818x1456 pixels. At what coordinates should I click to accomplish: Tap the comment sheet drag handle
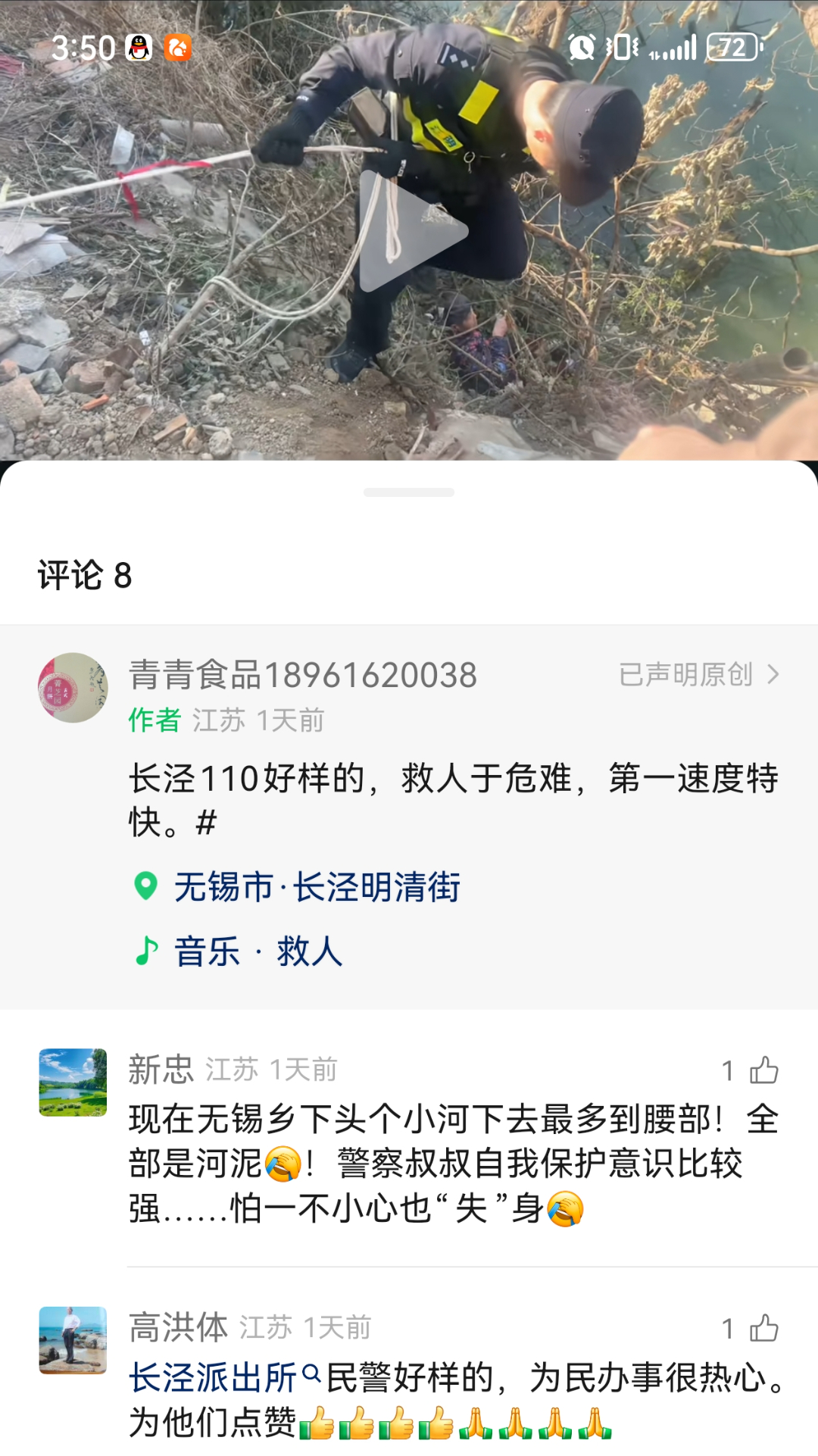409,492
